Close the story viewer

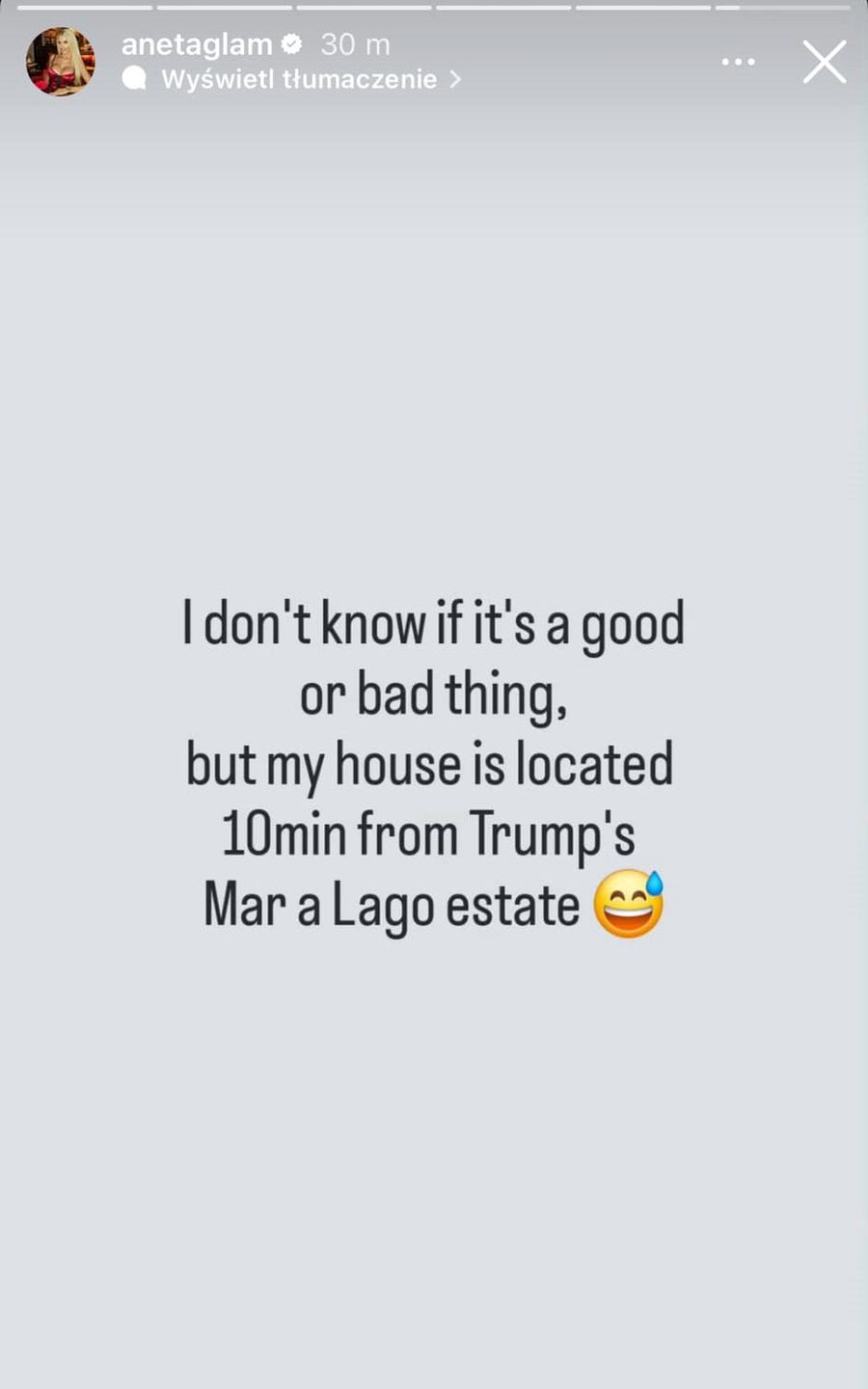click(x=825, y=62)
